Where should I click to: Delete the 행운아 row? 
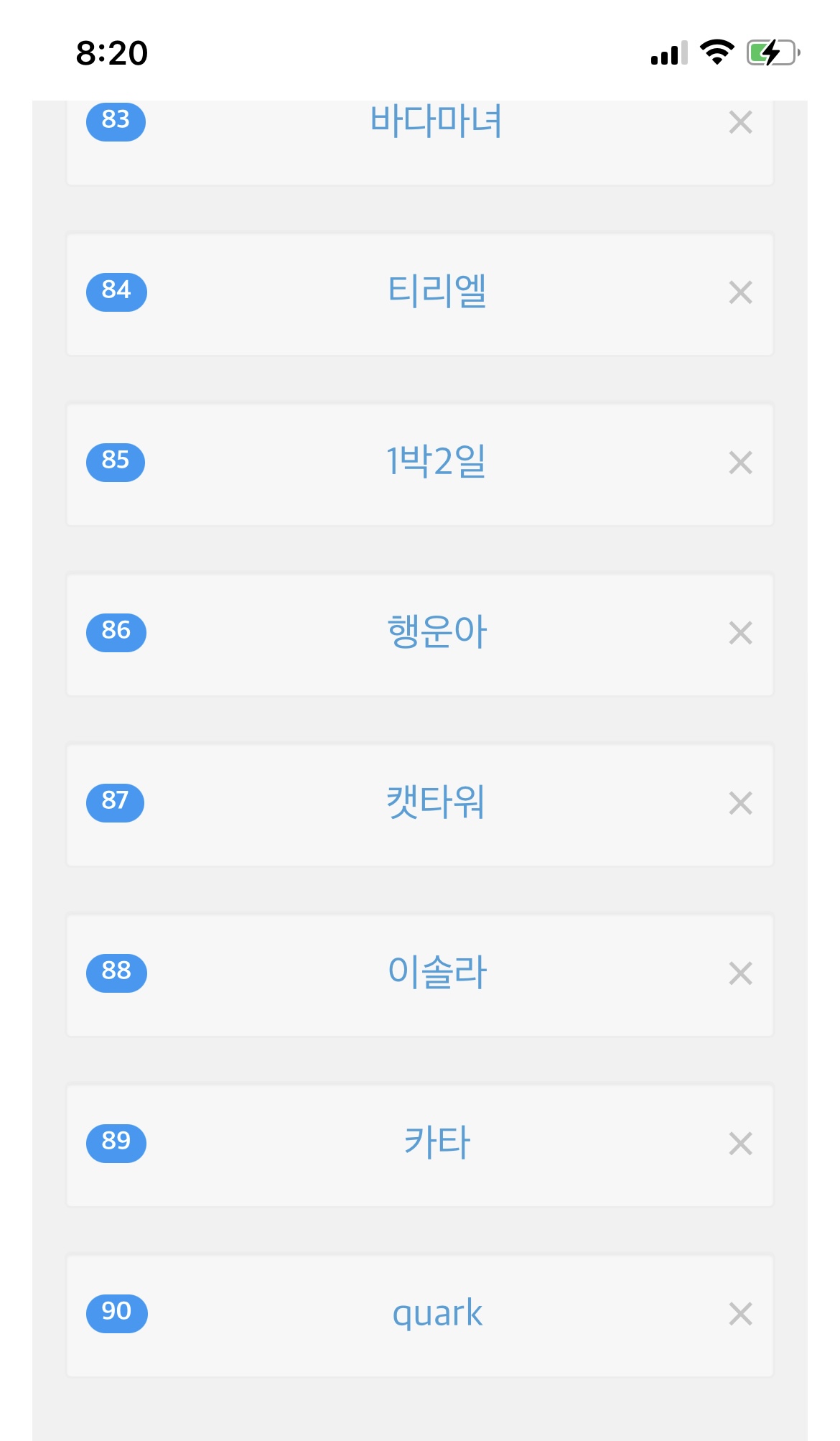click(740, 634)
